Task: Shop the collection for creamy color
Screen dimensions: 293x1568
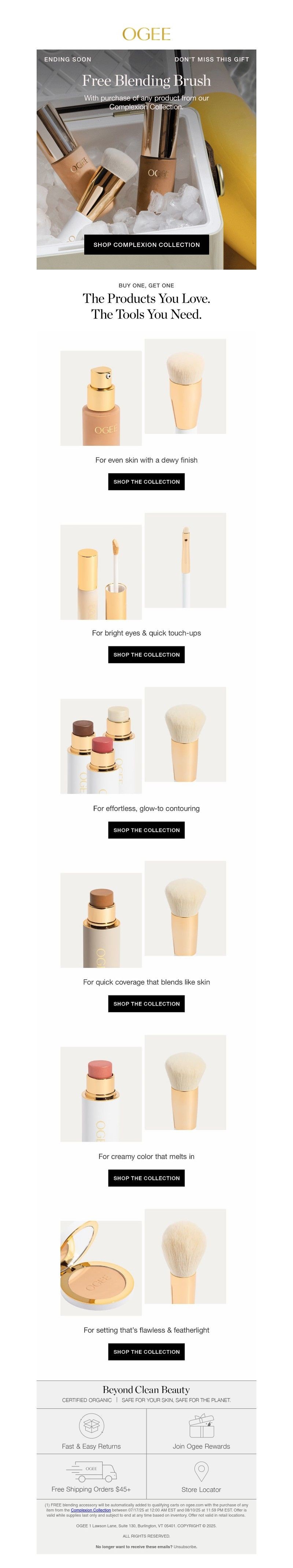Action: tap(146, 1178)
